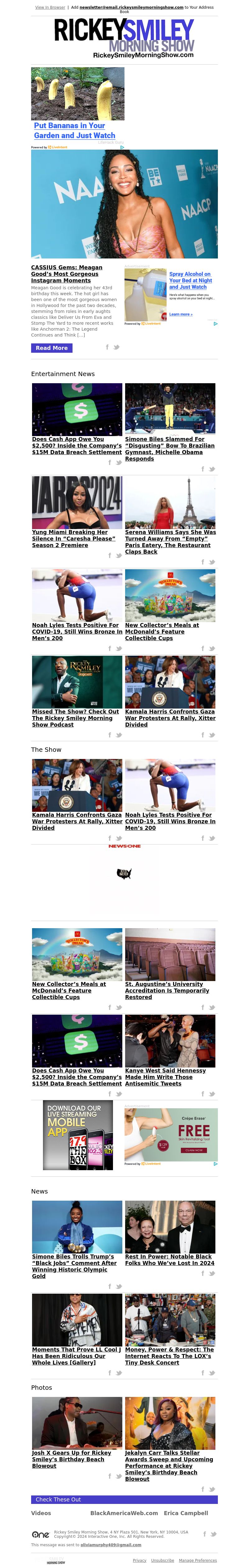This screenshot has width=249, height=1568.
Task: Open the LOX's Tiny Desk Concert article
Action: (x=169, y=1356)
